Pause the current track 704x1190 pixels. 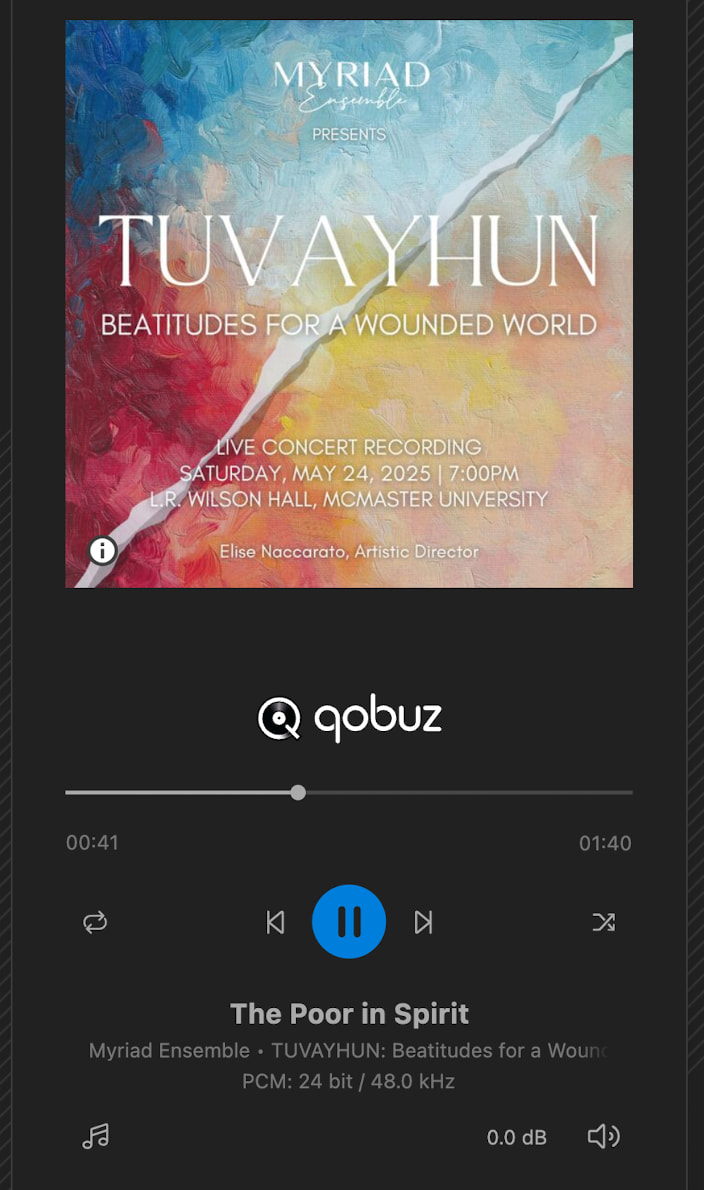tap(349, 921)
